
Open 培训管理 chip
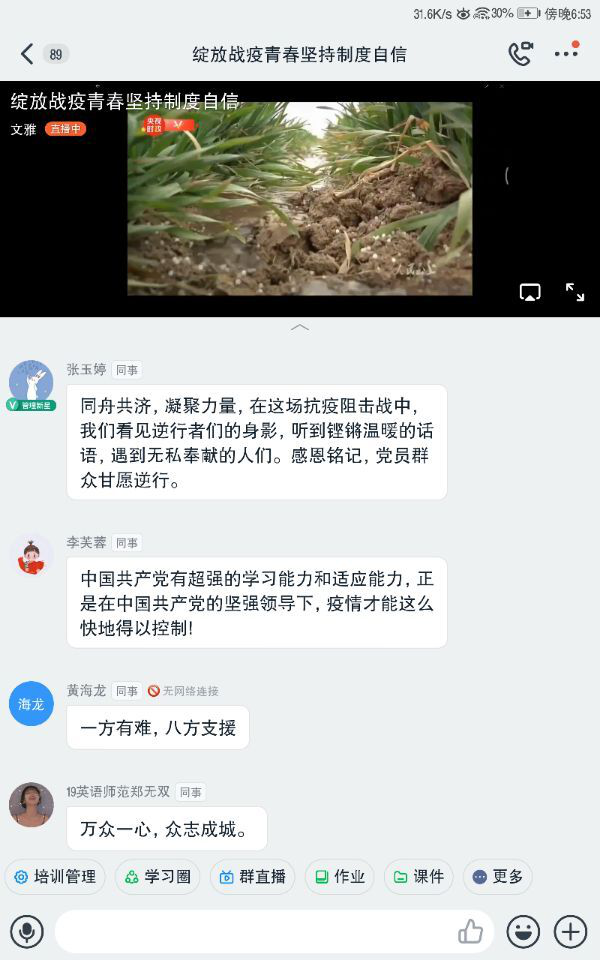click(x=56, y=877)
